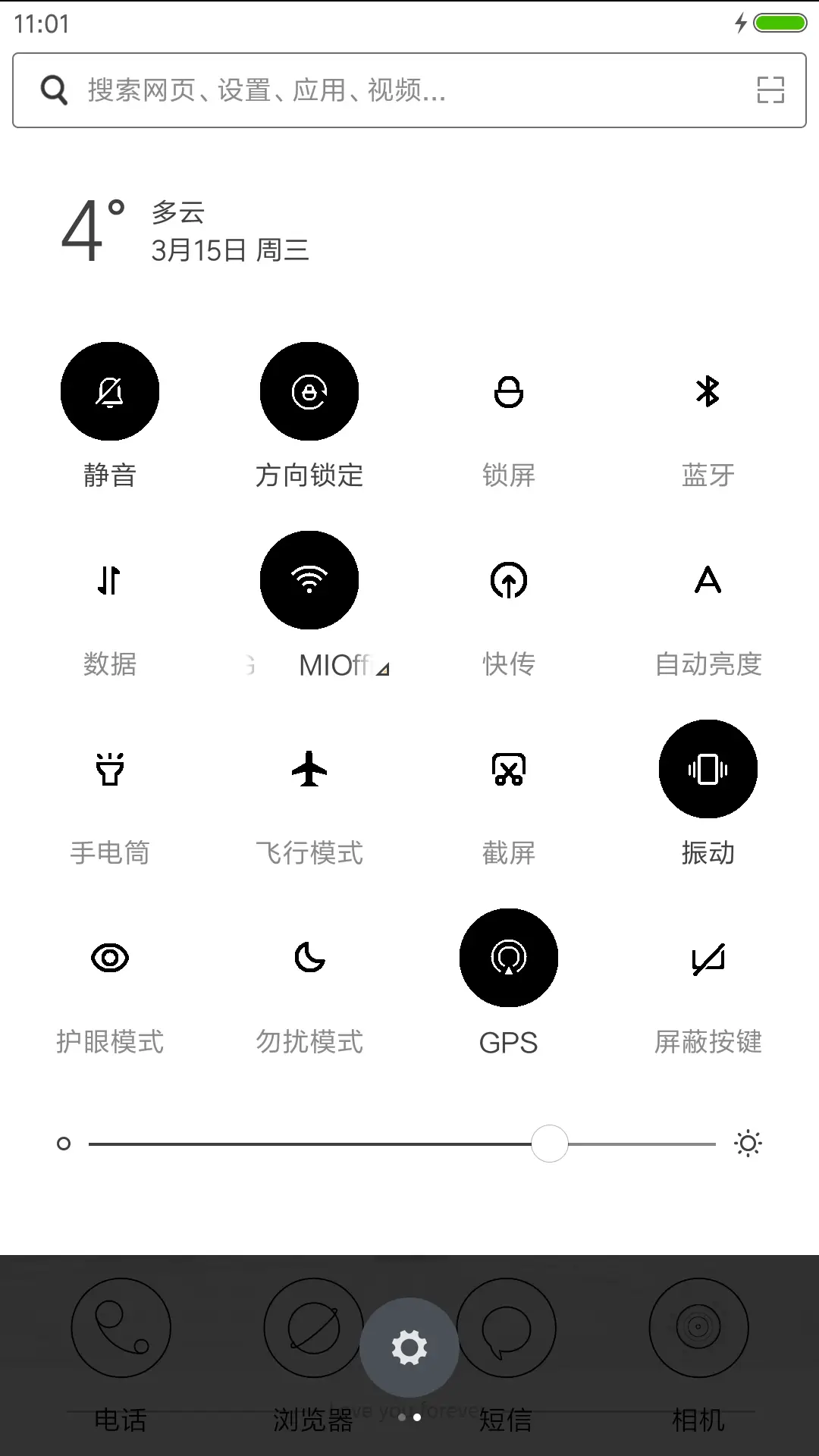Enable 护眼模式 eye protection mode
Screen dimensions: 819x1456
point(110,959)
